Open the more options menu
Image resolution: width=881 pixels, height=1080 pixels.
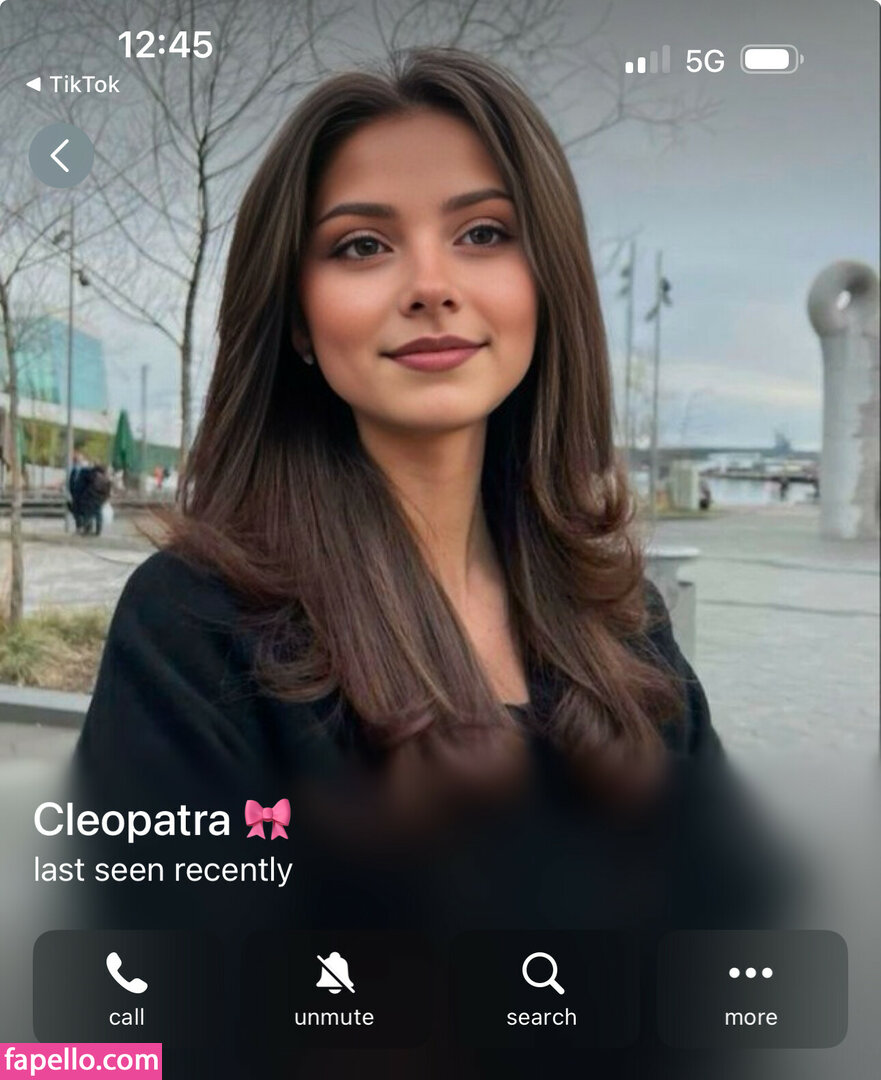751,988
